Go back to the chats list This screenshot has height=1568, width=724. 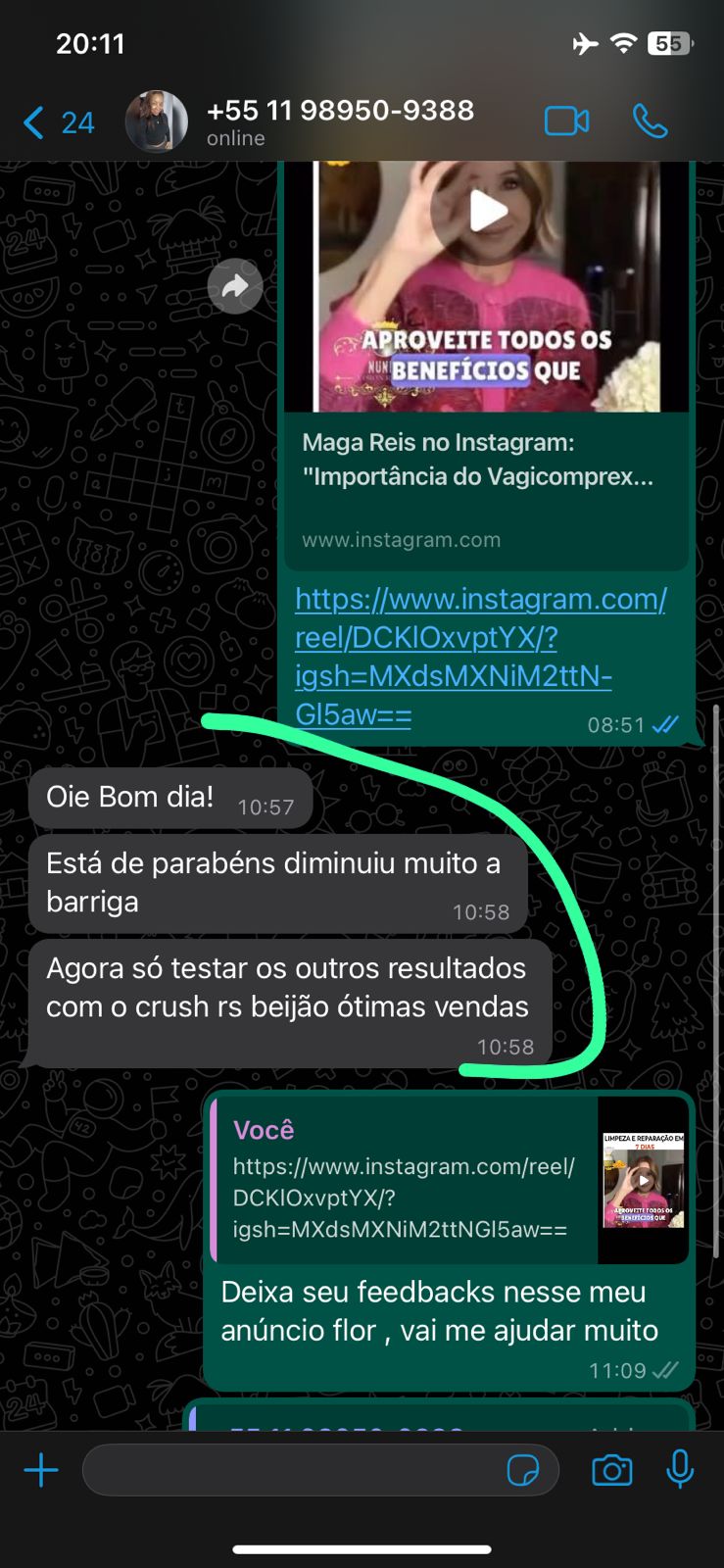58,122
